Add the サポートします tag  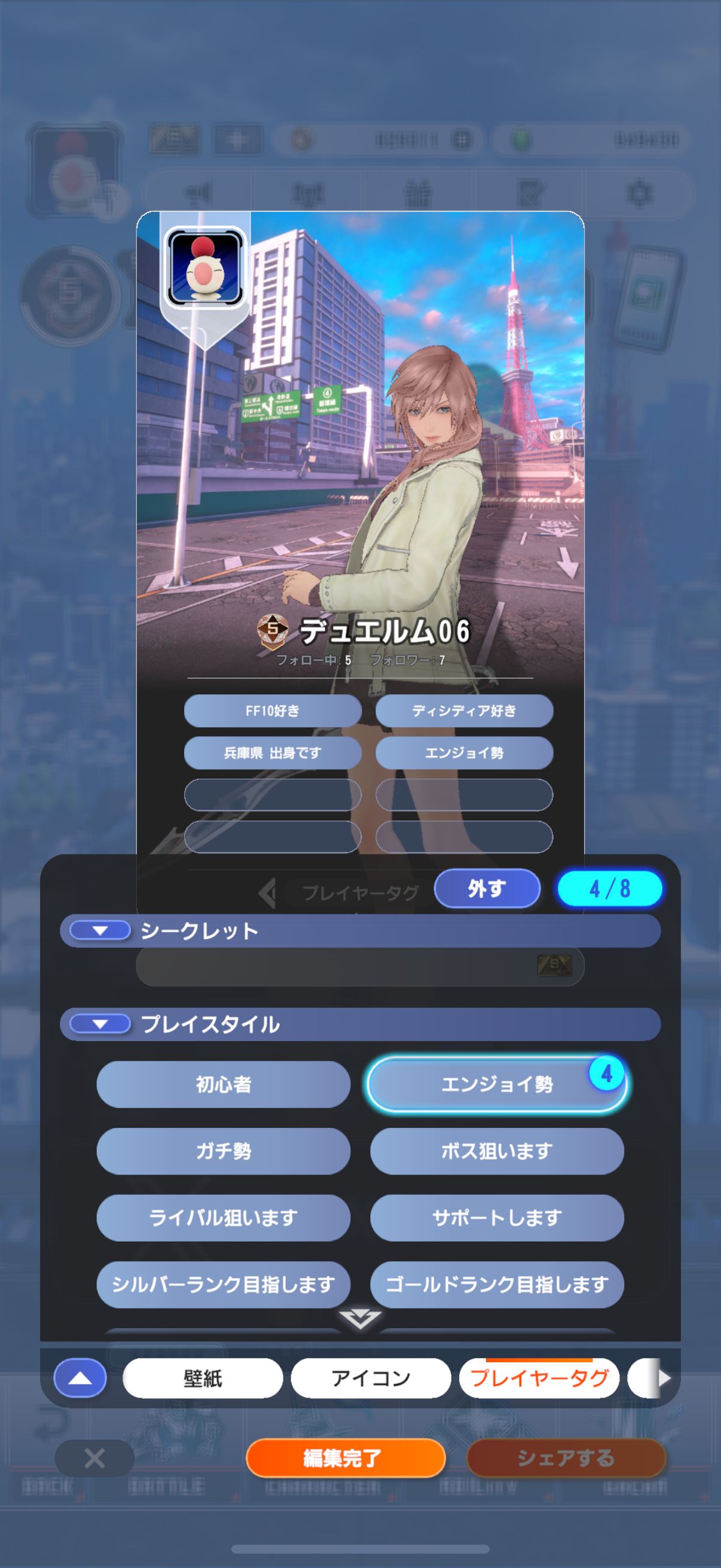click(x=496, y=1218)
